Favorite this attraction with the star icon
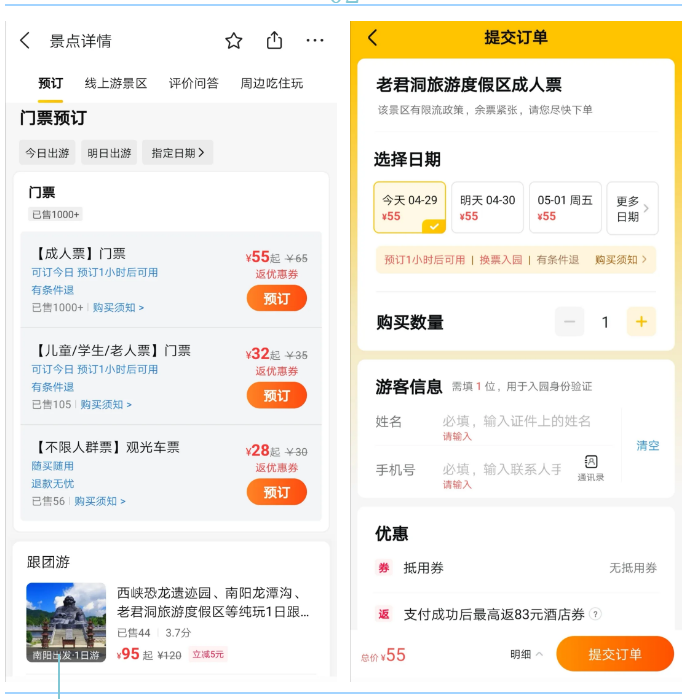Image resolution: width=693 pixels, height=699 pixels. 234,41
